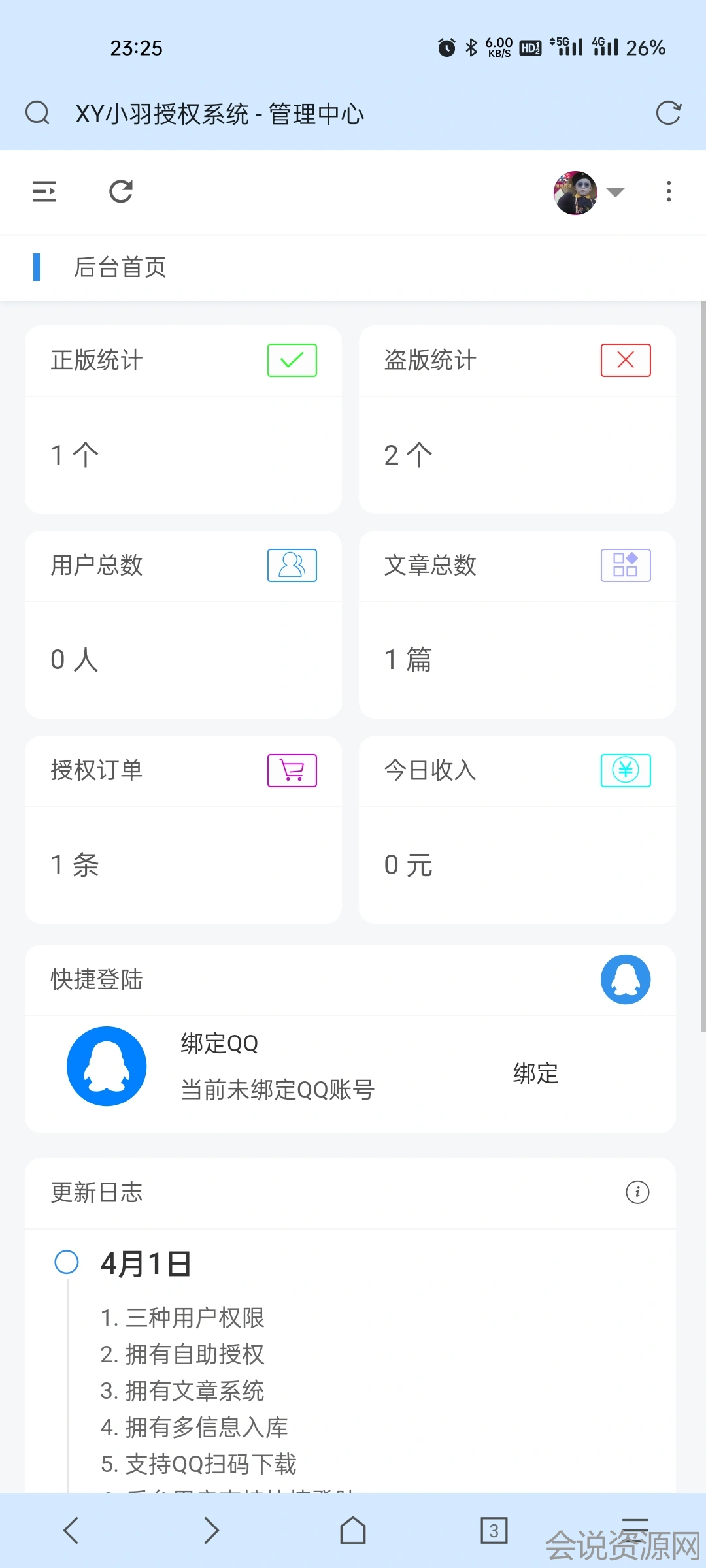The height and width of the screenshot is (1568, 706).
Task: View the 文章总数 card
Action: point(516,625)
